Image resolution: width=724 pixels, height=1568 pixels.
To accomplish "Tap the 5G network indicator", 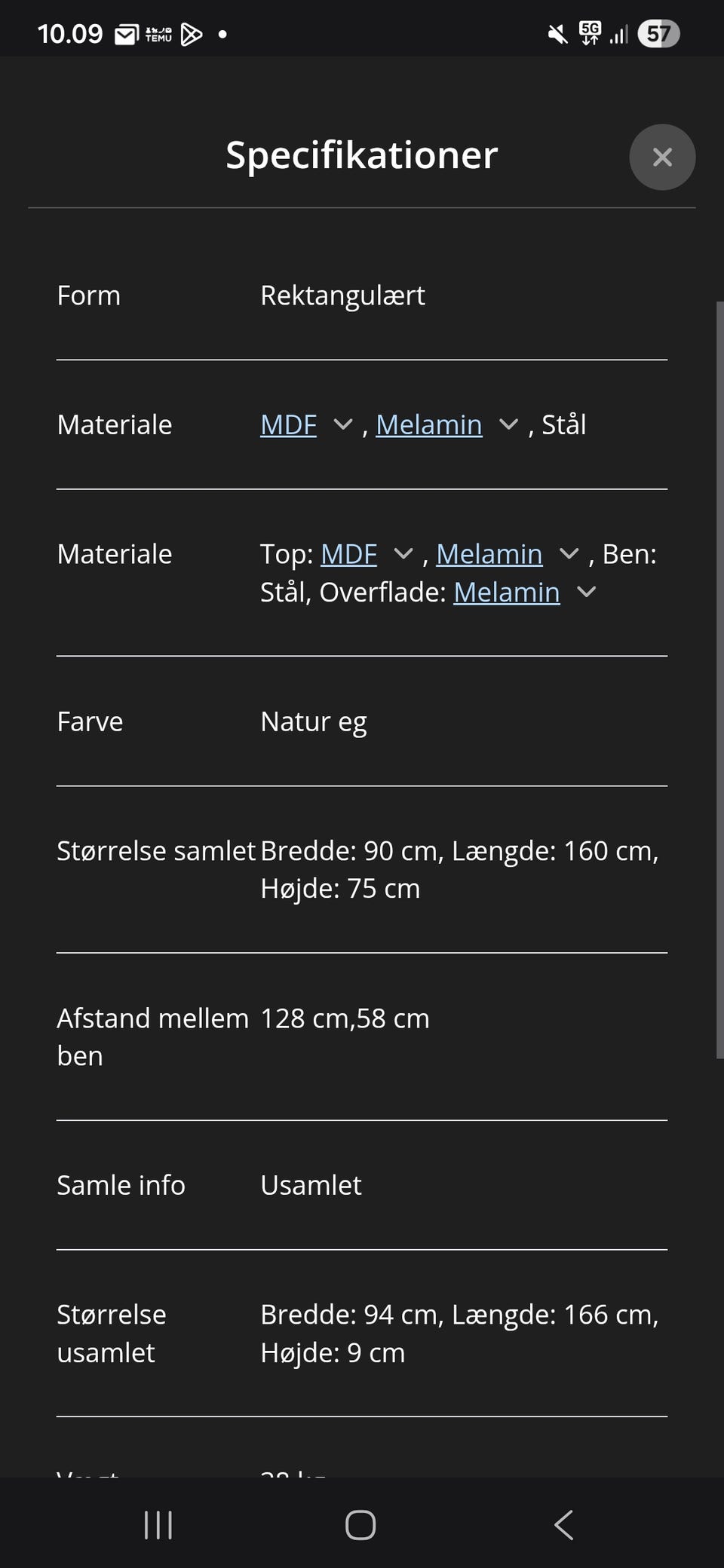I will coord(589,33).
